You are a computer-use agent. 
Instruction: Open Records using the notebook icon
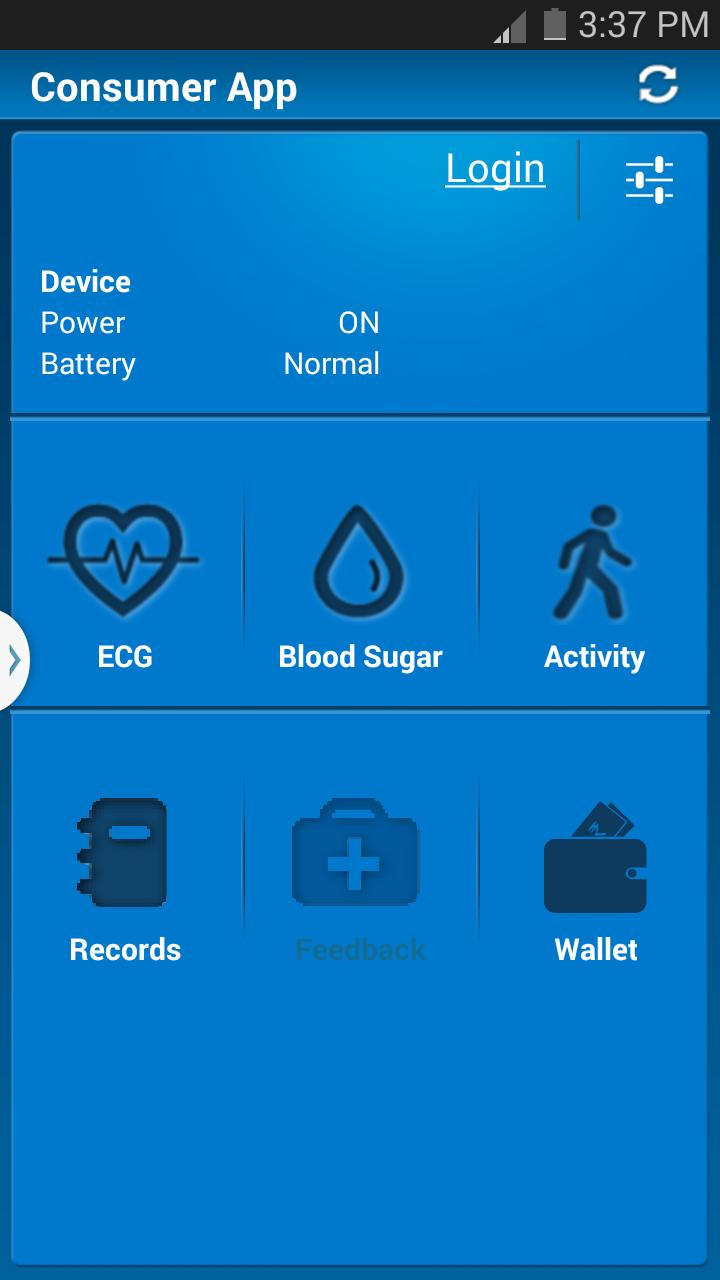click(x=124, y=852)
